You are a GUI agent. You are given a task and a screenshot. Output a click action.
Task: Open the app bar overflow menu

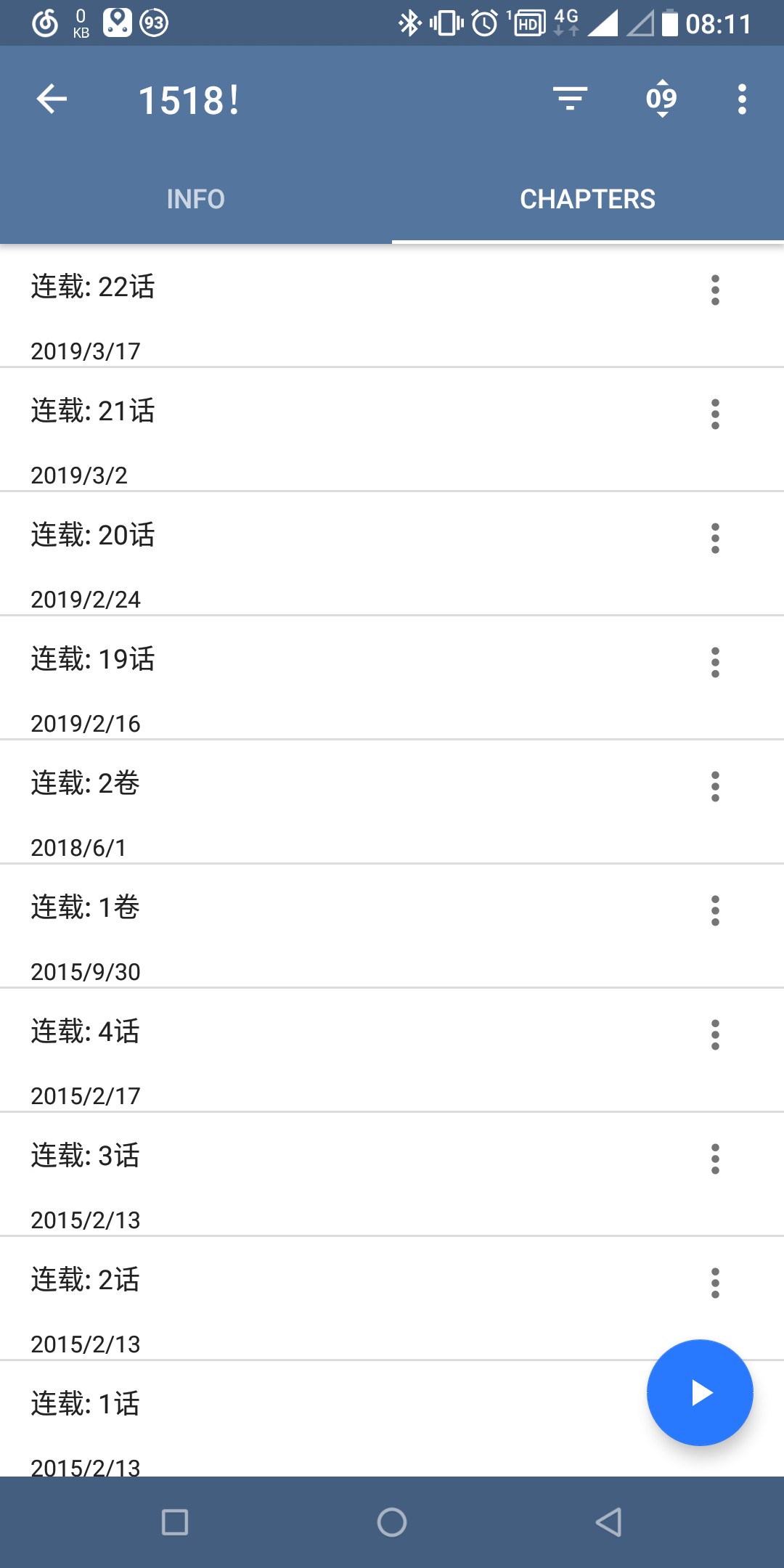(x=742, y=99)
